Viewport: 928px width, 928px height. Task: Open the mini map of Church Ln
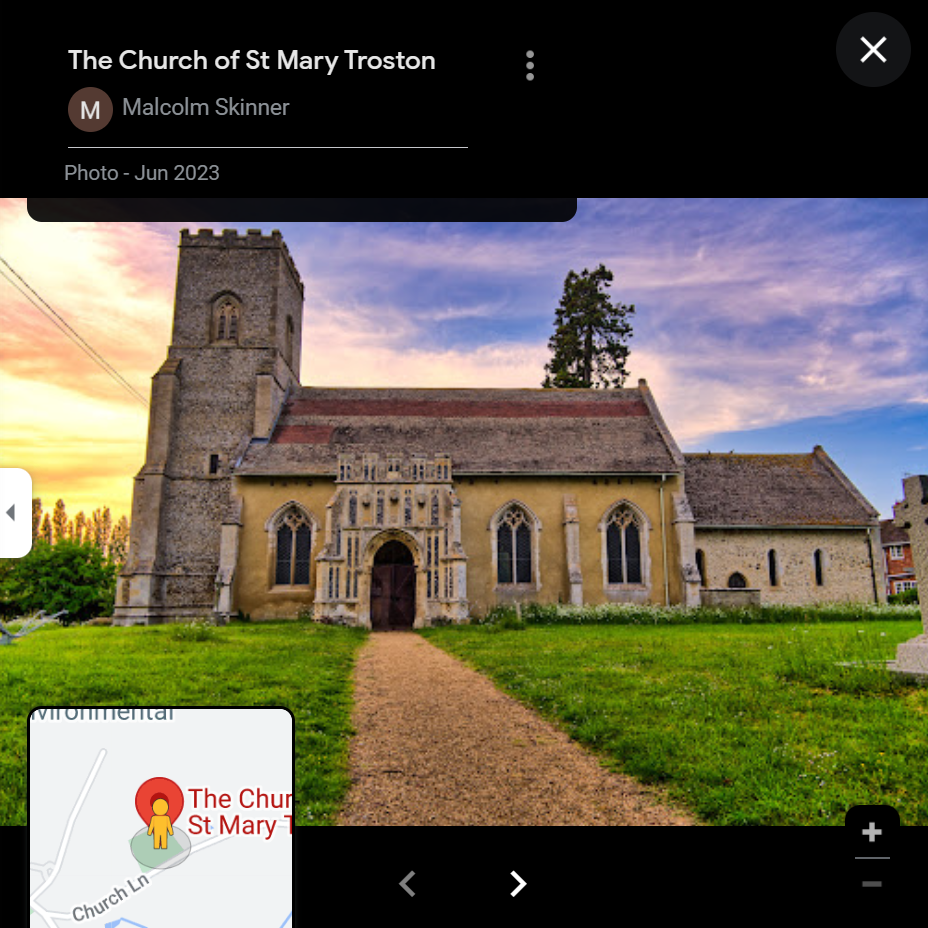[160, 818]
